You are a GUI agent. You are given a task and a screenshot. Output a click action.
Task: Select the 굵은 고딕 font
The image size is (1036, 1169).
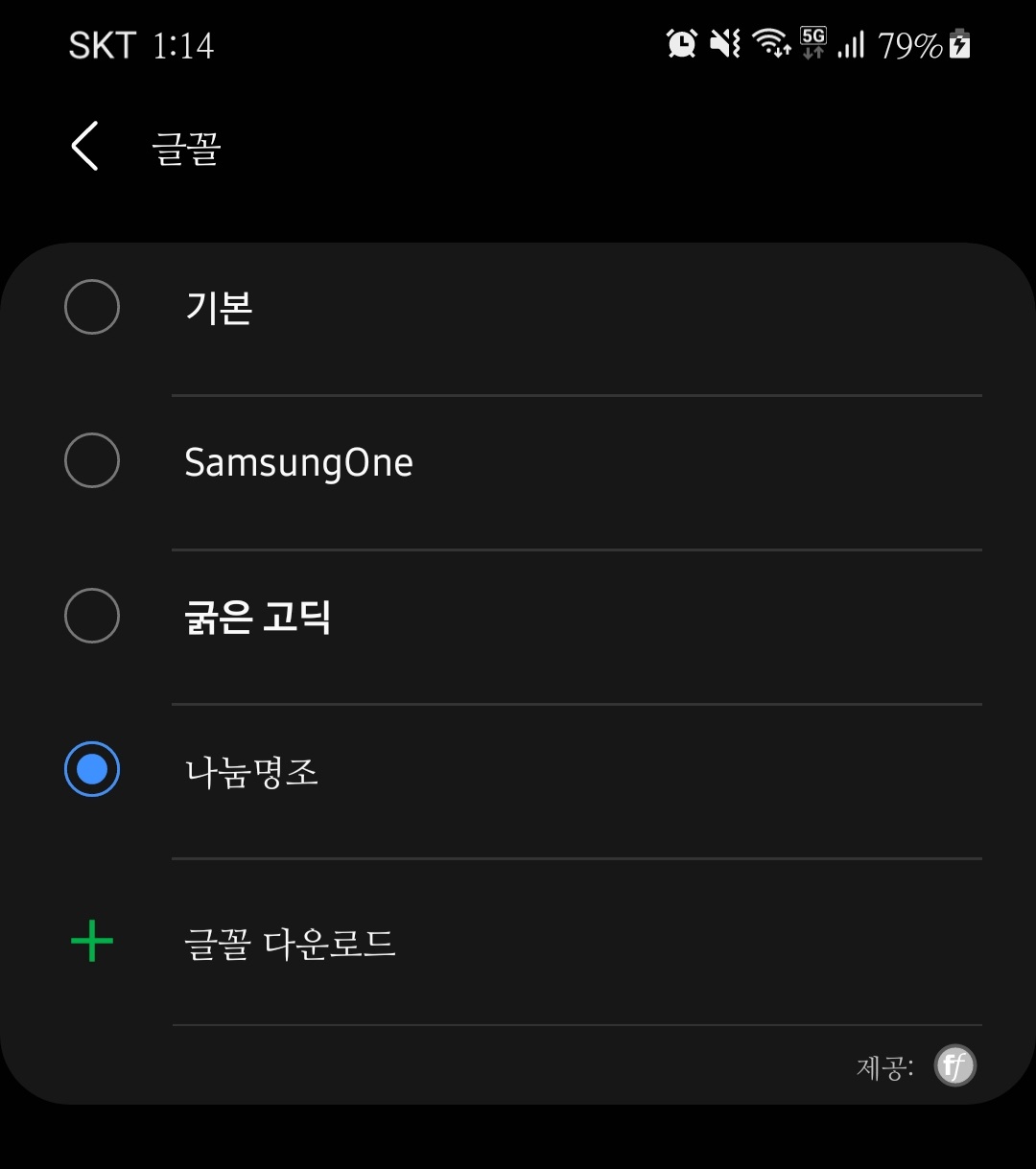(x=92, y=616)
